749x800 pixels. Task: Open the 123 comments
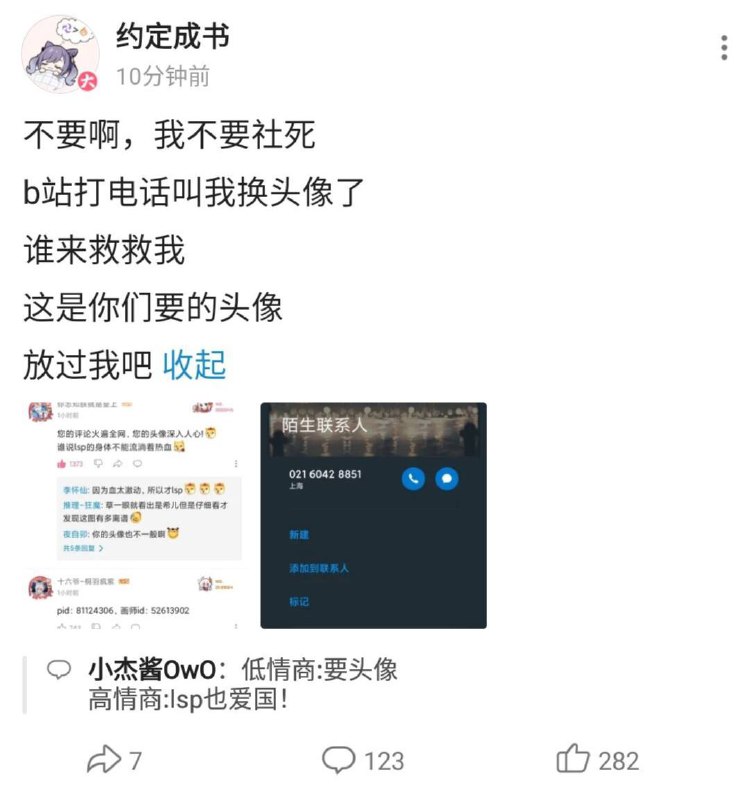(x=362, y=760)
